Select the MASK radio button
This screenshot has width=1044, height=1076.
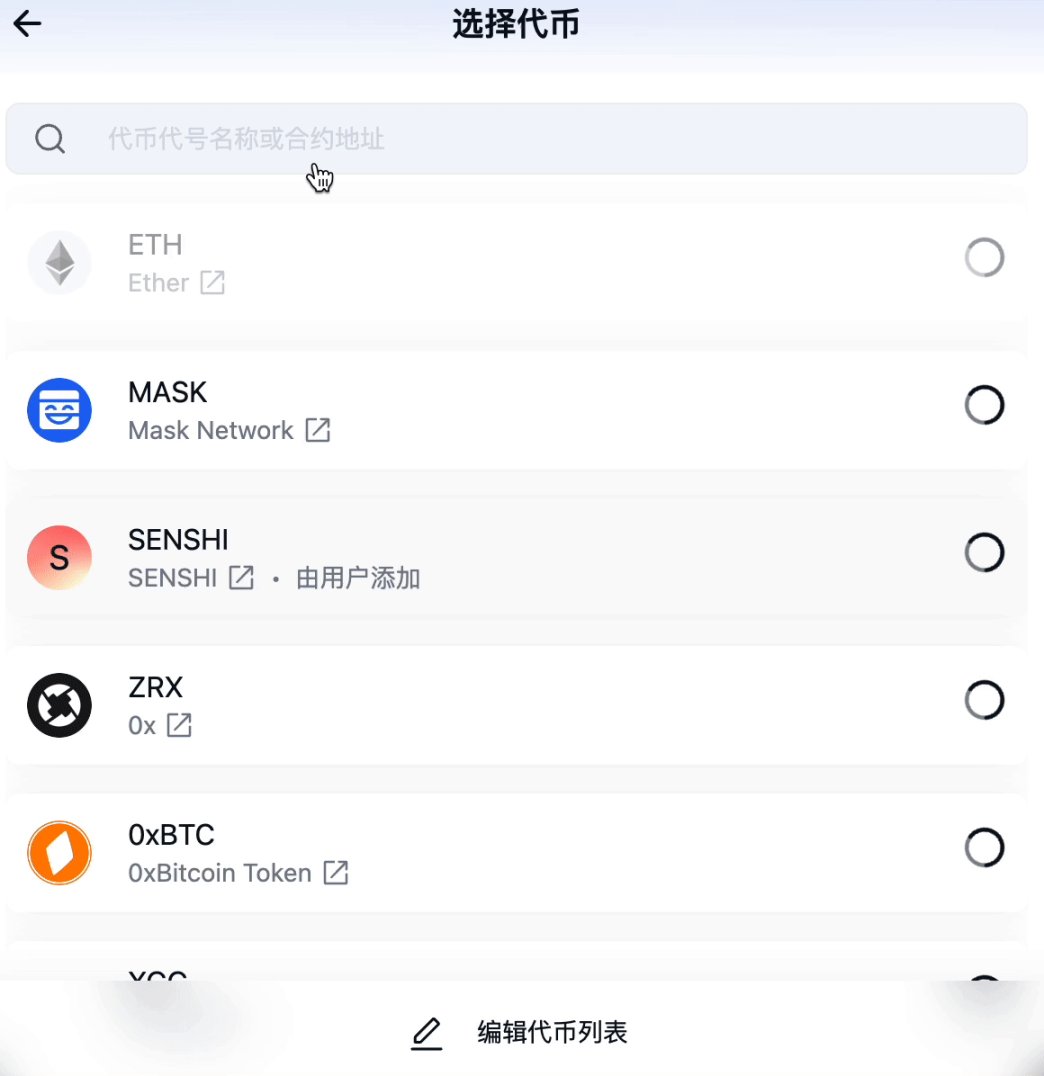click(984, 406)
